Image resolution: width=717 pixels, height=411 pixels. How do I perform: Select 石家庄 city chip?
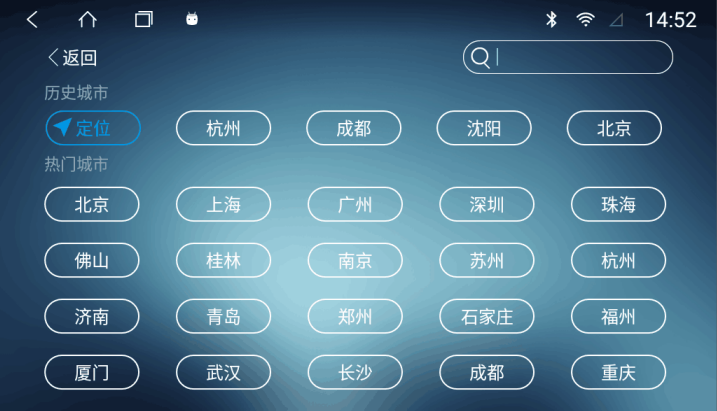coord(486,317)
